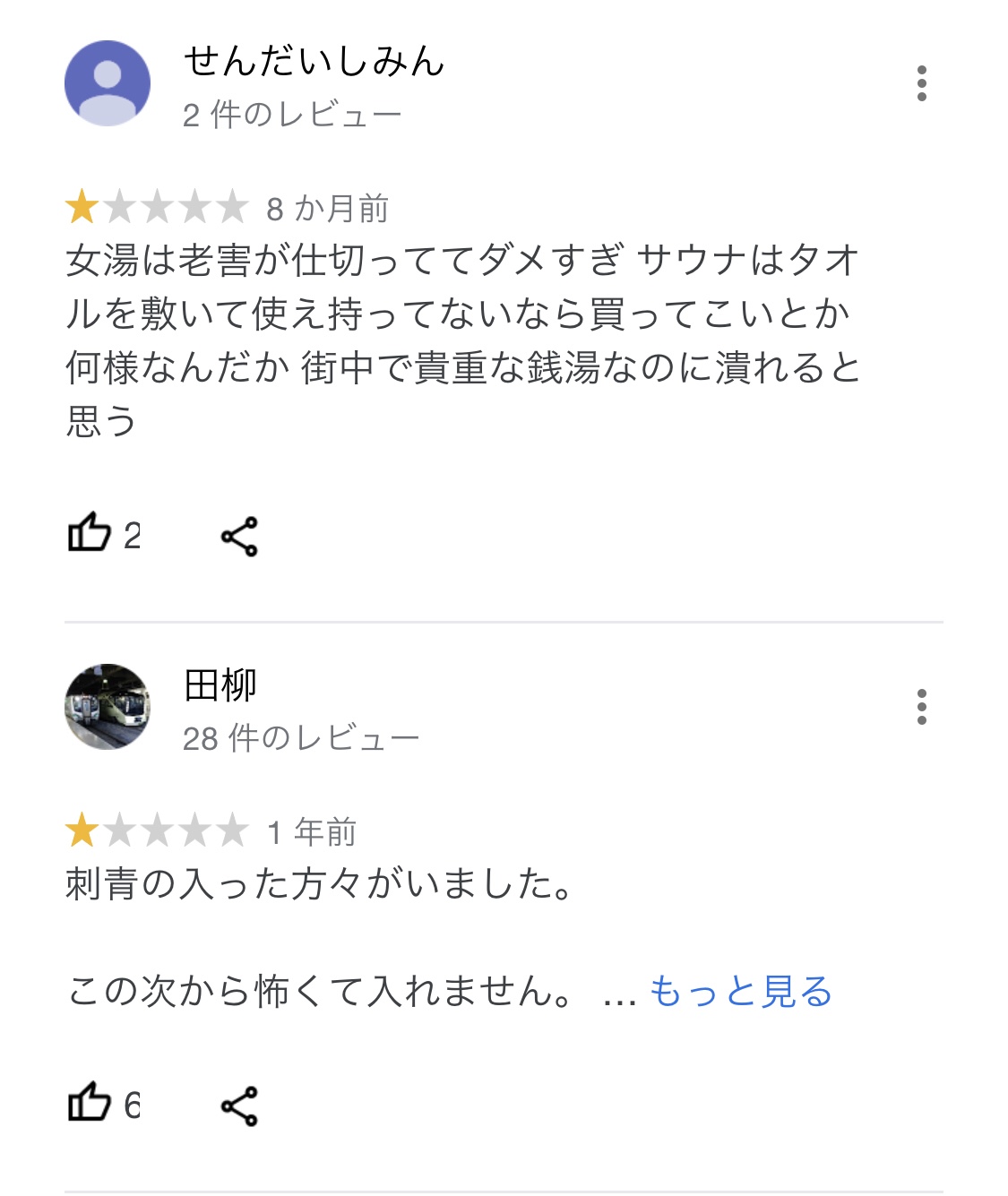Open 田柳's profile picture

coord(108,707)
